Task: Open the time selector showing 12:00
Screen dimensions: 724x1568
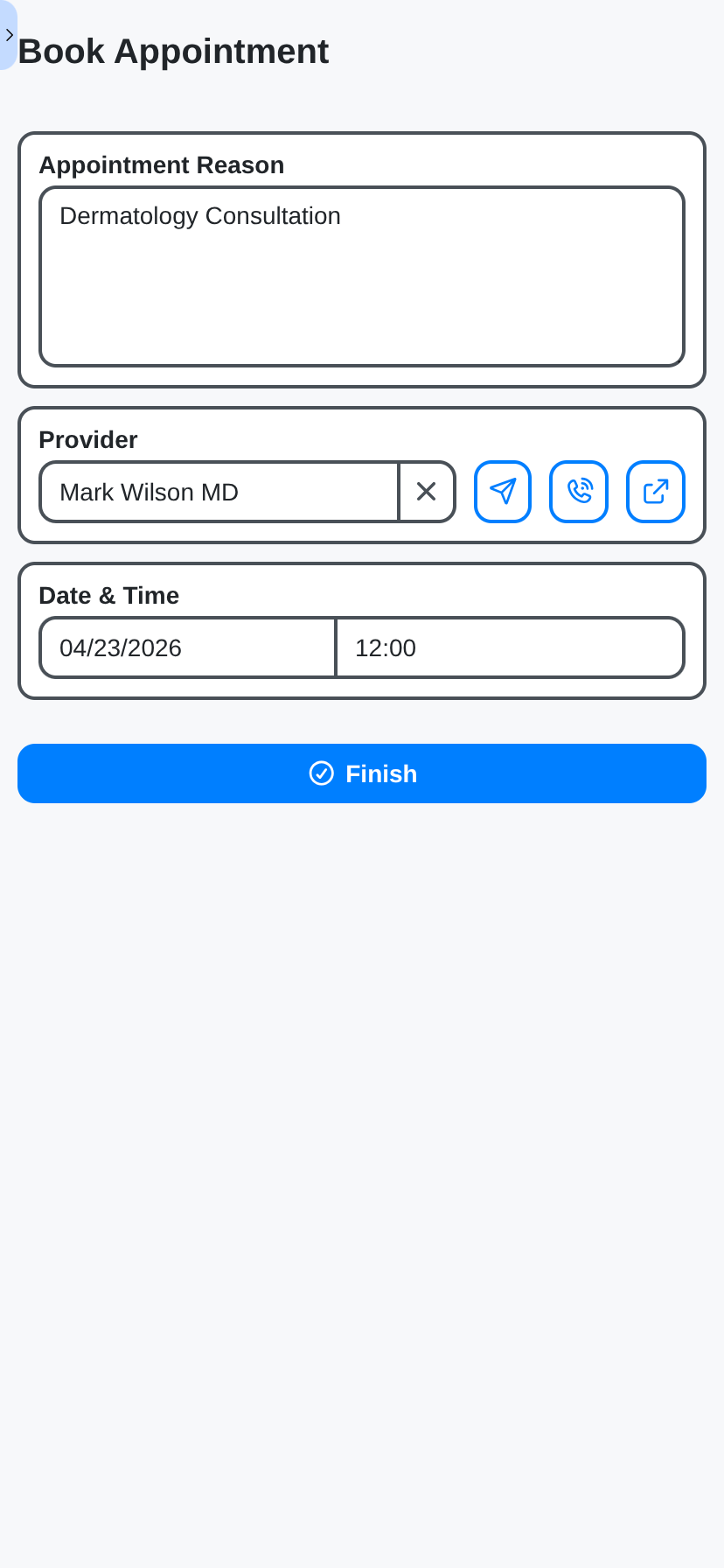Action: click(510, 647)
